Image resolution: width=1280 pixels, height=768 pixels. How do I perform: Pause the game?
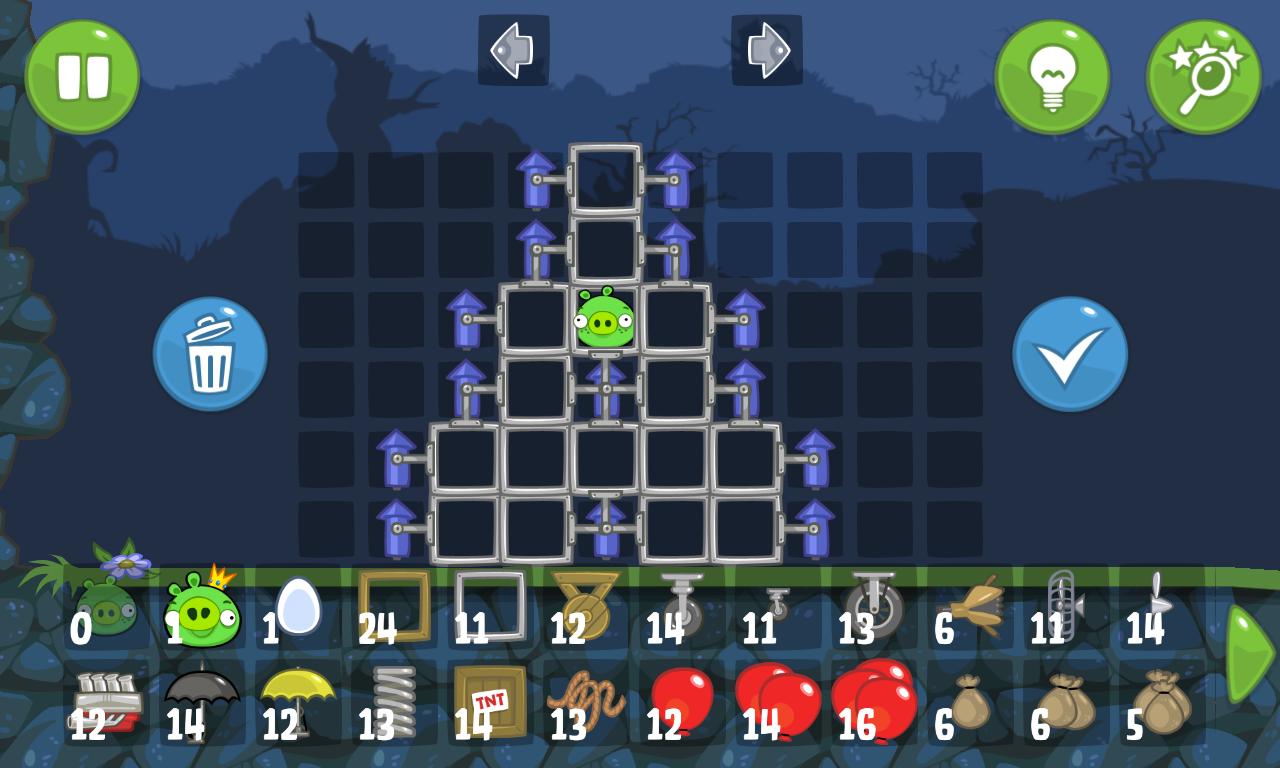[82, 77]
